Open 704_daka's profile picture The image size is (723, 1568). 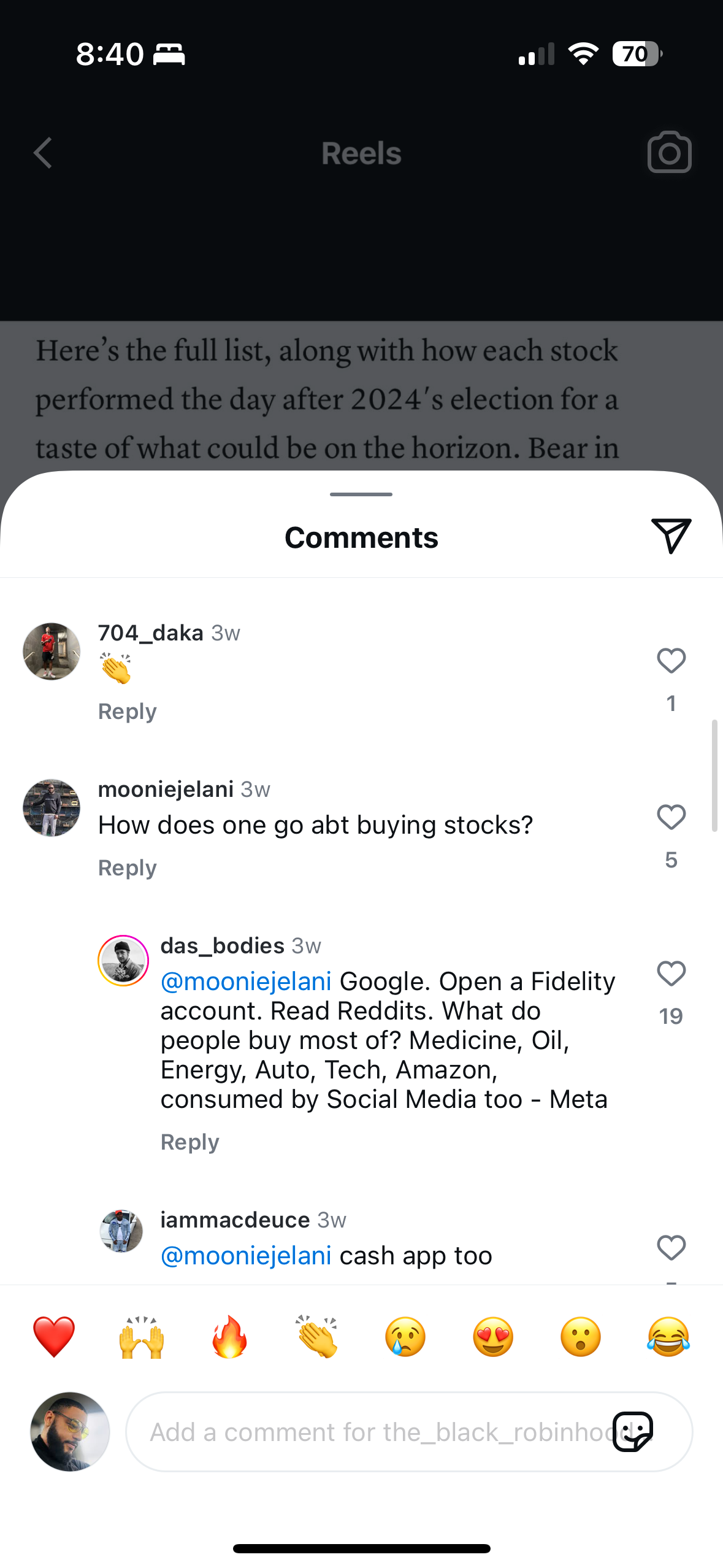coord(52,651)
